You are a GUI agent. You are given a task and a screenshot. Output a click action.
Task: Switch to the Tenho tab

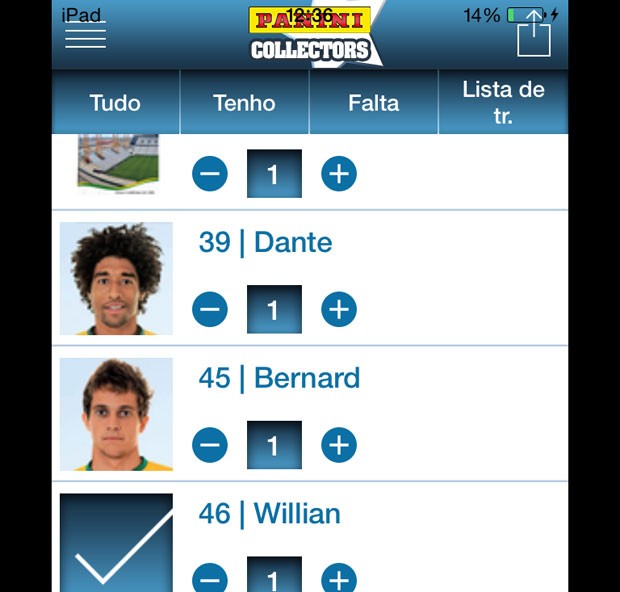[x=244, y=103]
